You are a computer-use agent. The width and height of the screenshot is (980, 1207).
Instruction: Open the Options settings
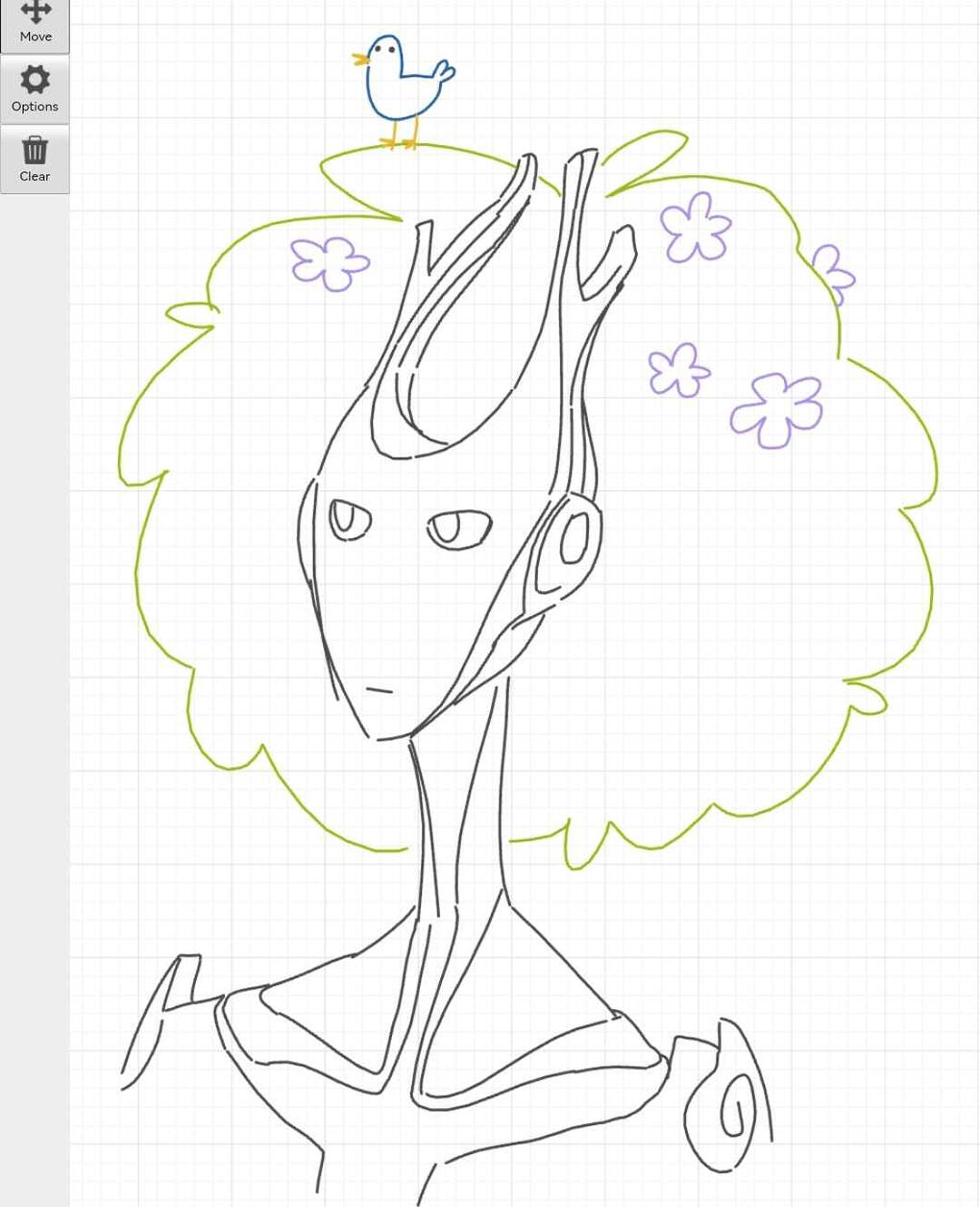click(x=35, y=89)
